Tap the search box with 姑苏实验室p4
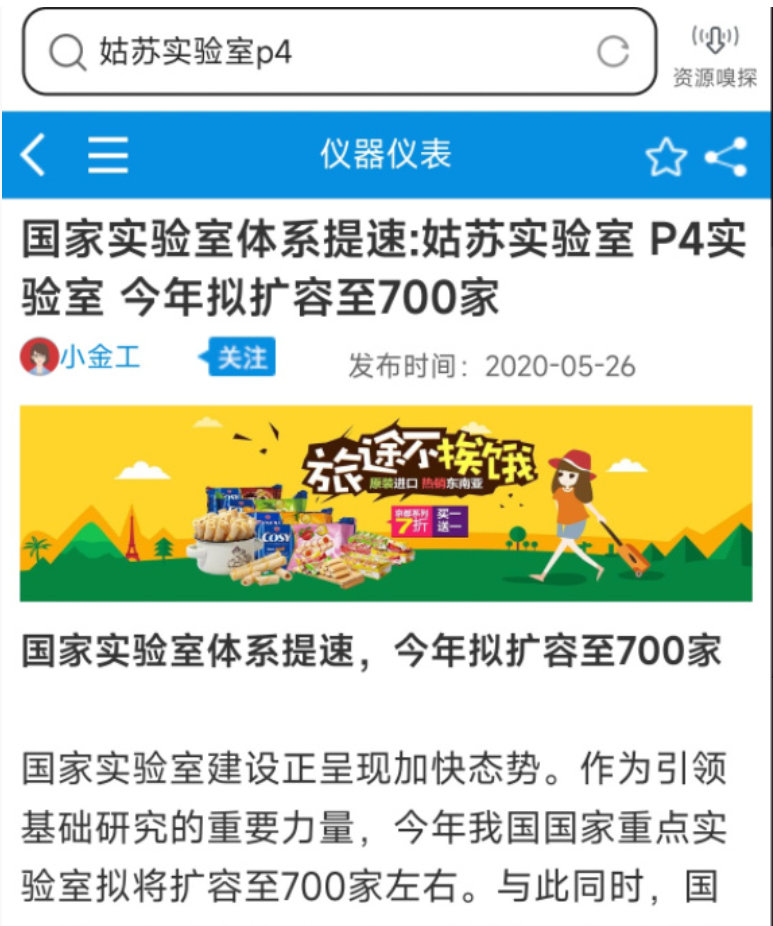This screenshot has width=773, height=926. click(320, 52)
